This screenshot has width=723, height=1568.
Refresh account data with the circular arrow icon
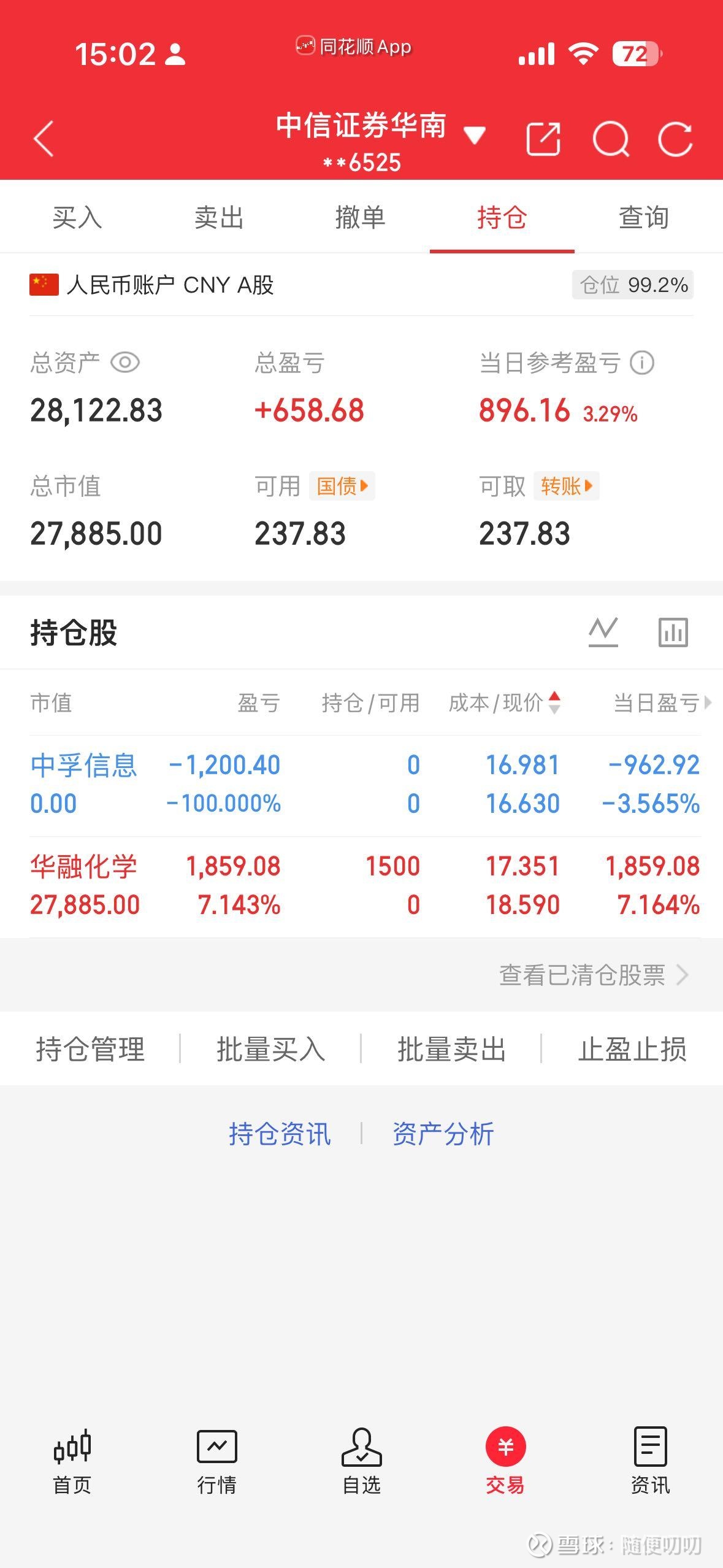(x=678, y=140)
